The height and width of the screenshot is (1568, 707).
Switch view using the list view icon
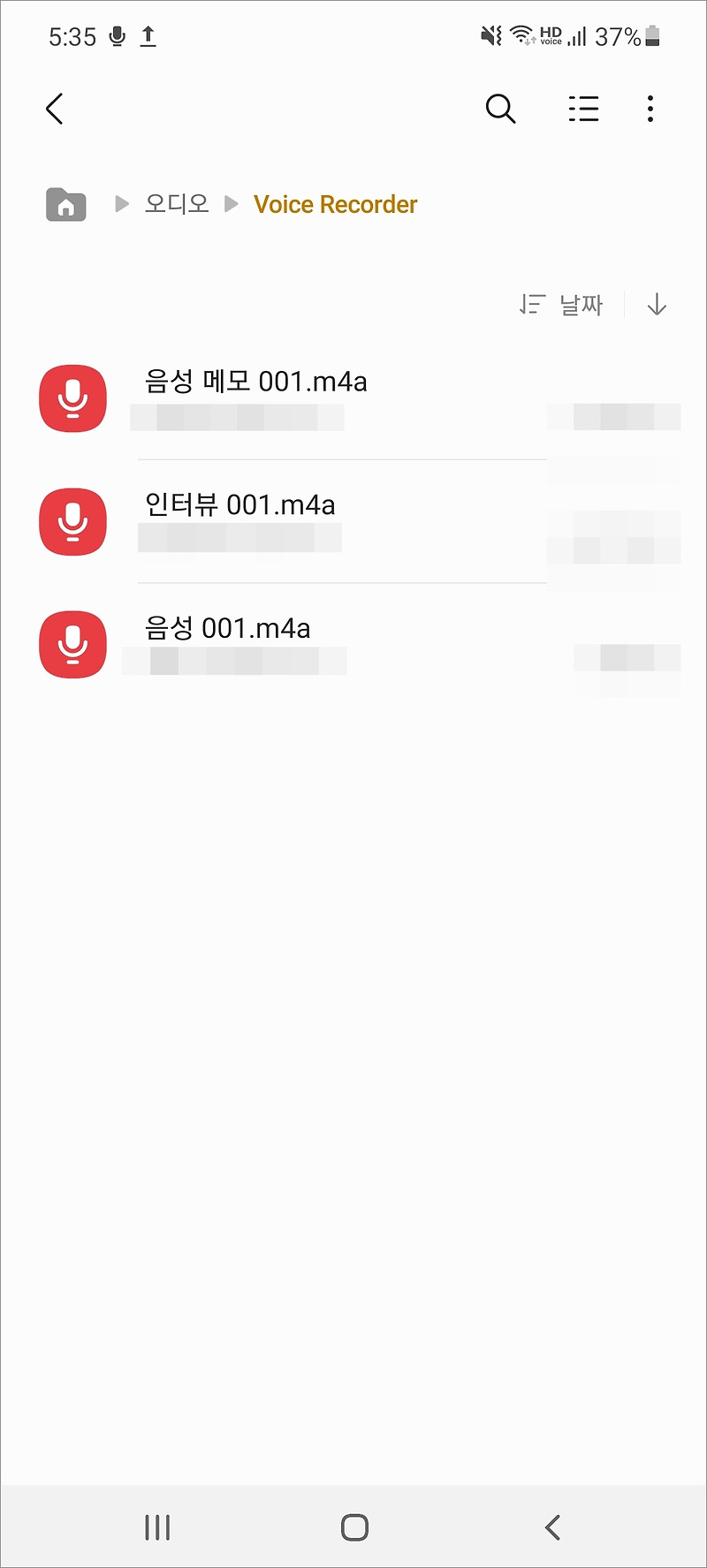click(583, 109)
